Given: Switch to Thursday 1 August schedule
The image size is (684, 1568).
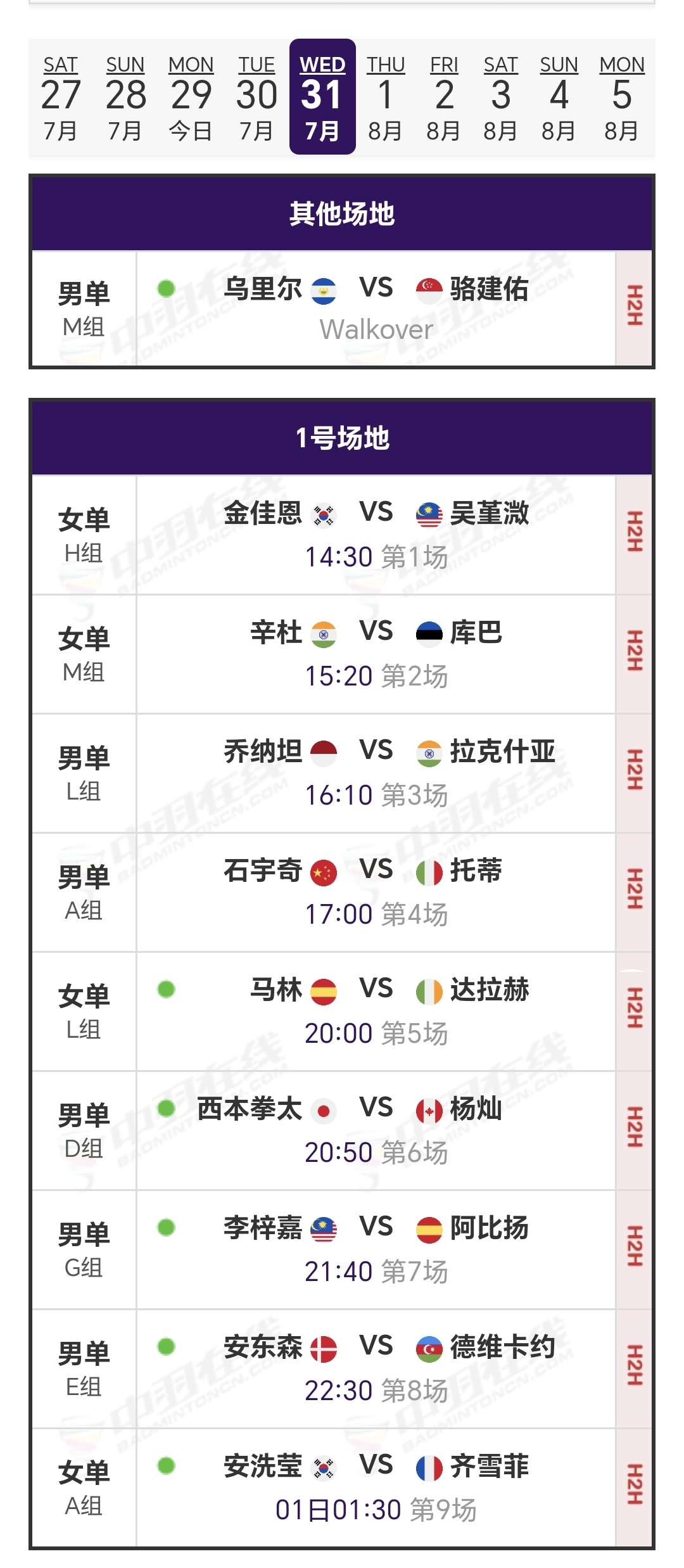Looking at the screenshot, I should pyautogui.click(x=385, y=97).
